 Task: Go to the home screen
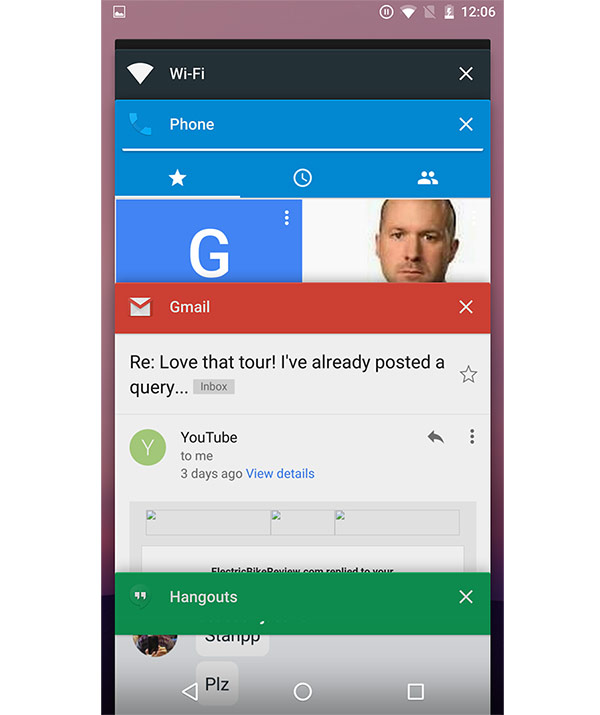pos(302,691)
